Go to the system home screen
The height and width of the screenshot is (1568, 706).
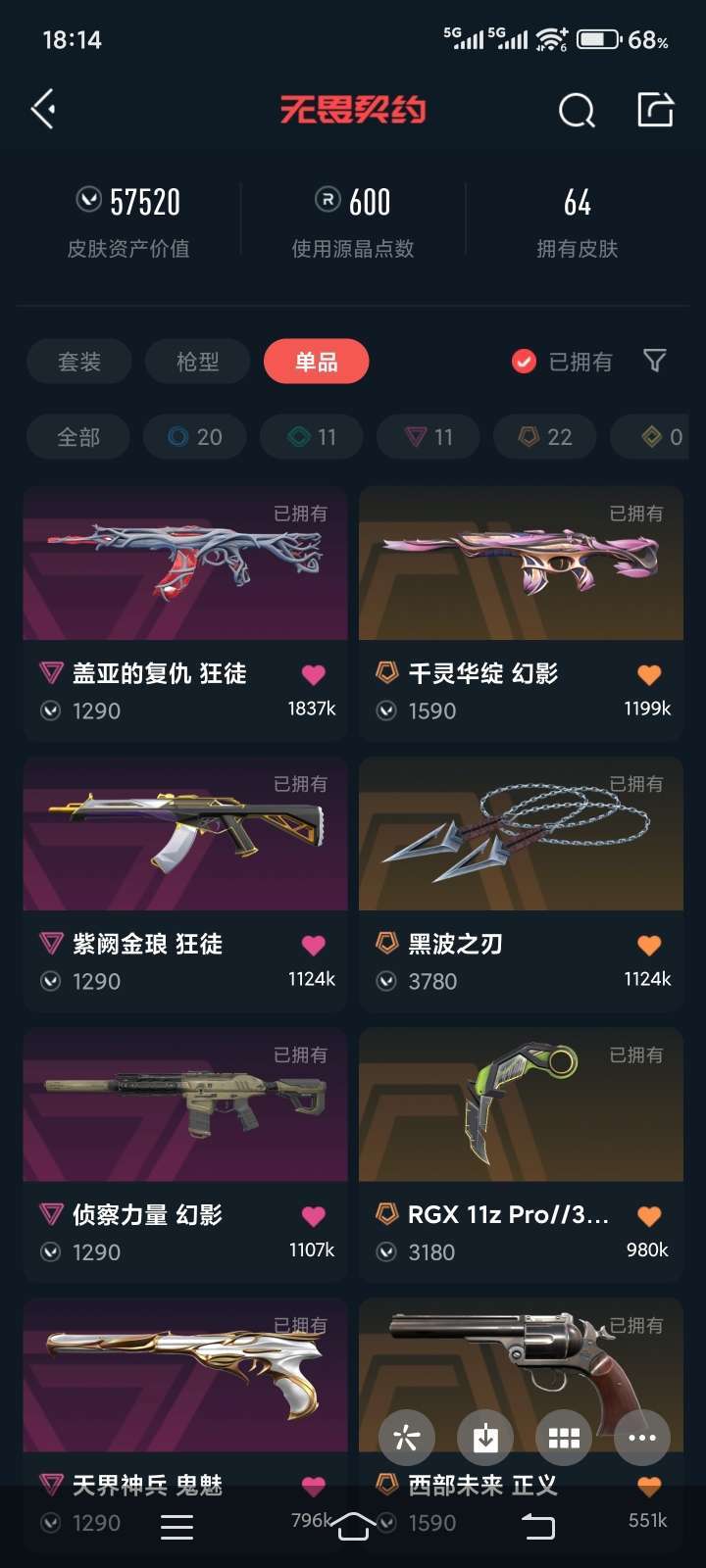click(x=353, y=1526)
